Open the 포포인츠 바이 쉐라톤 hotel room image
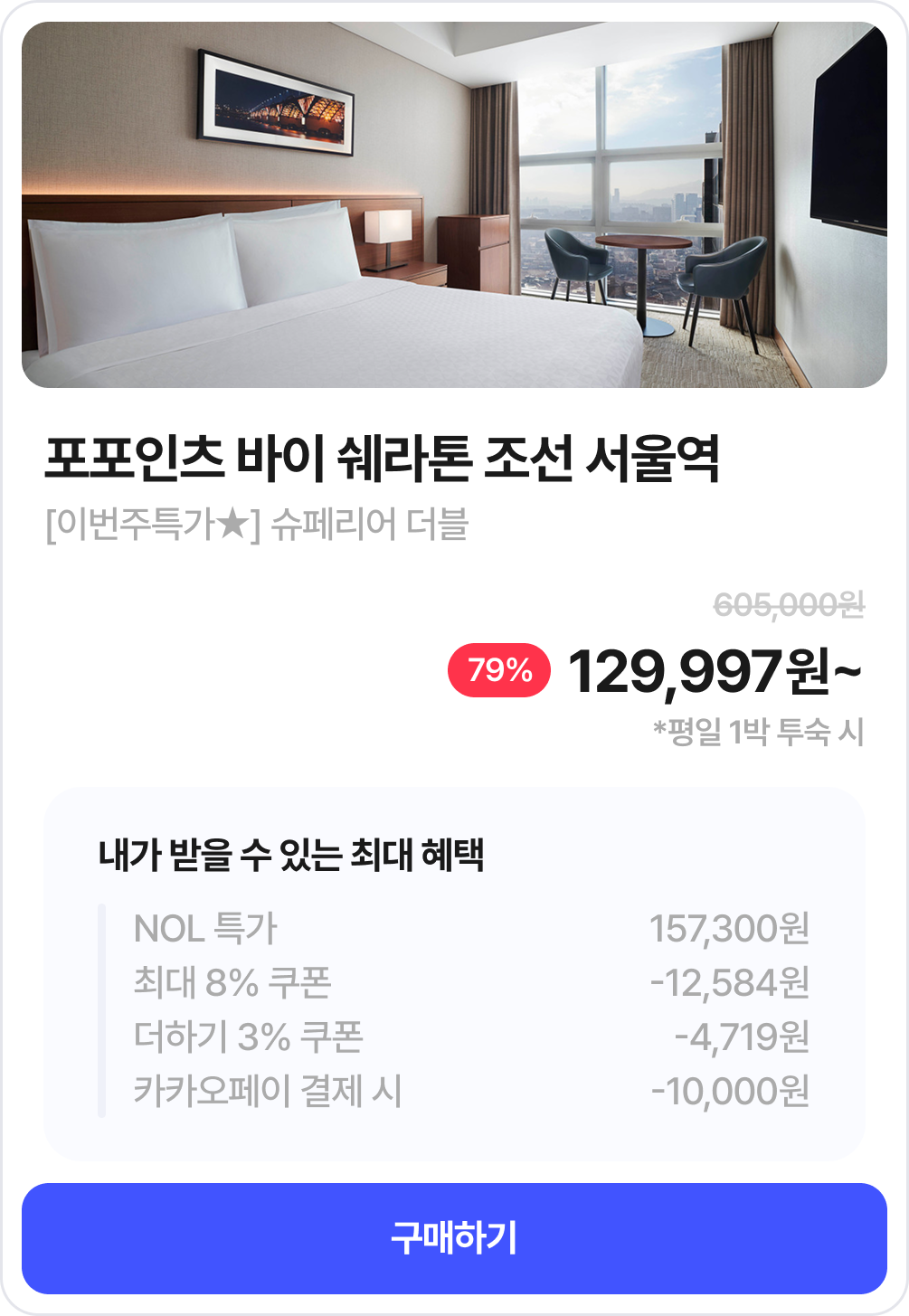The width and height of the screenshot is (909, 1316). click(x=454, y=205)
